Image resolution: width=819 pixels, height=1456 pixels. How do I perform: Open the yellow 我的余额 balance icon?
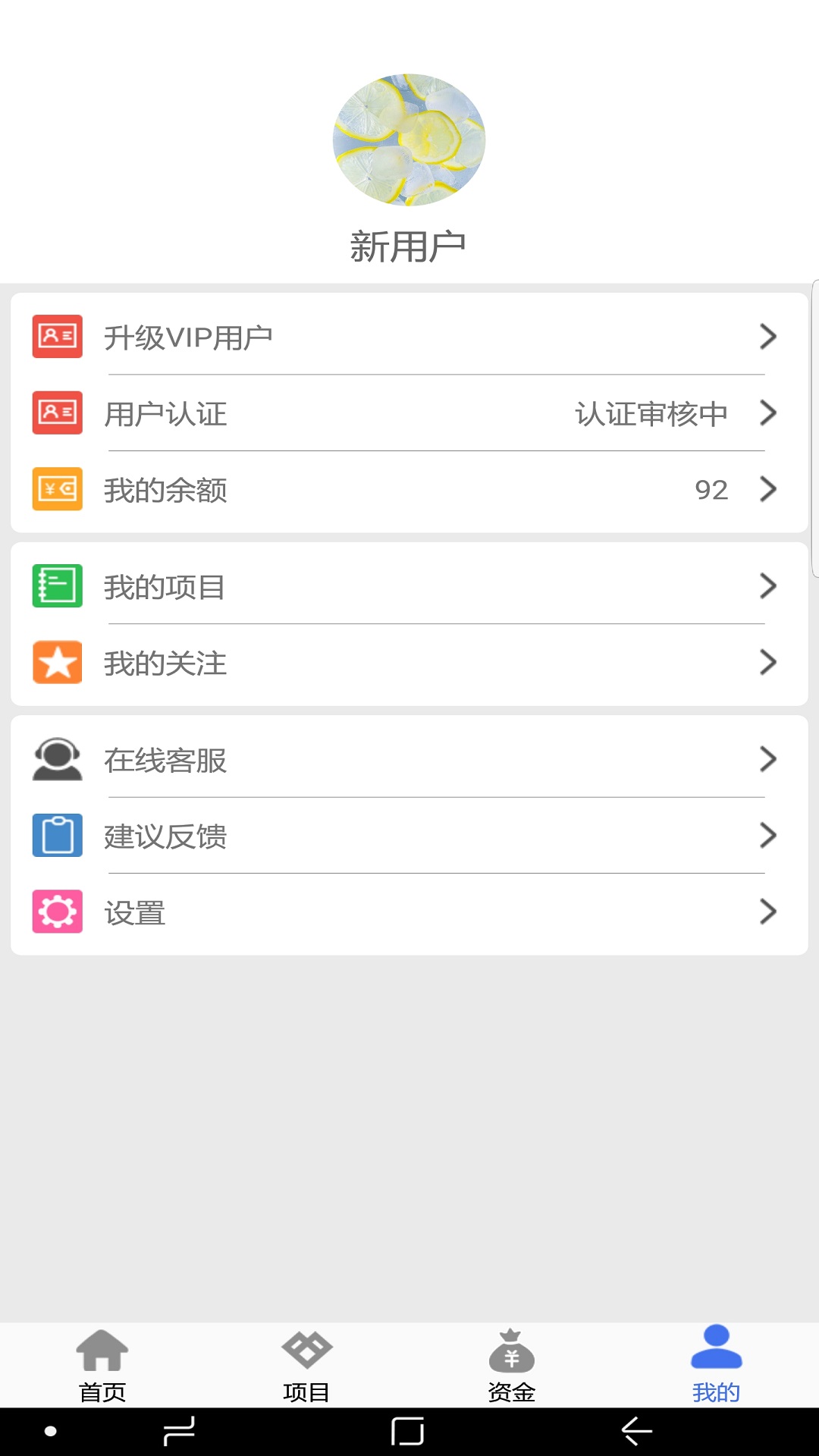point(57,490)
